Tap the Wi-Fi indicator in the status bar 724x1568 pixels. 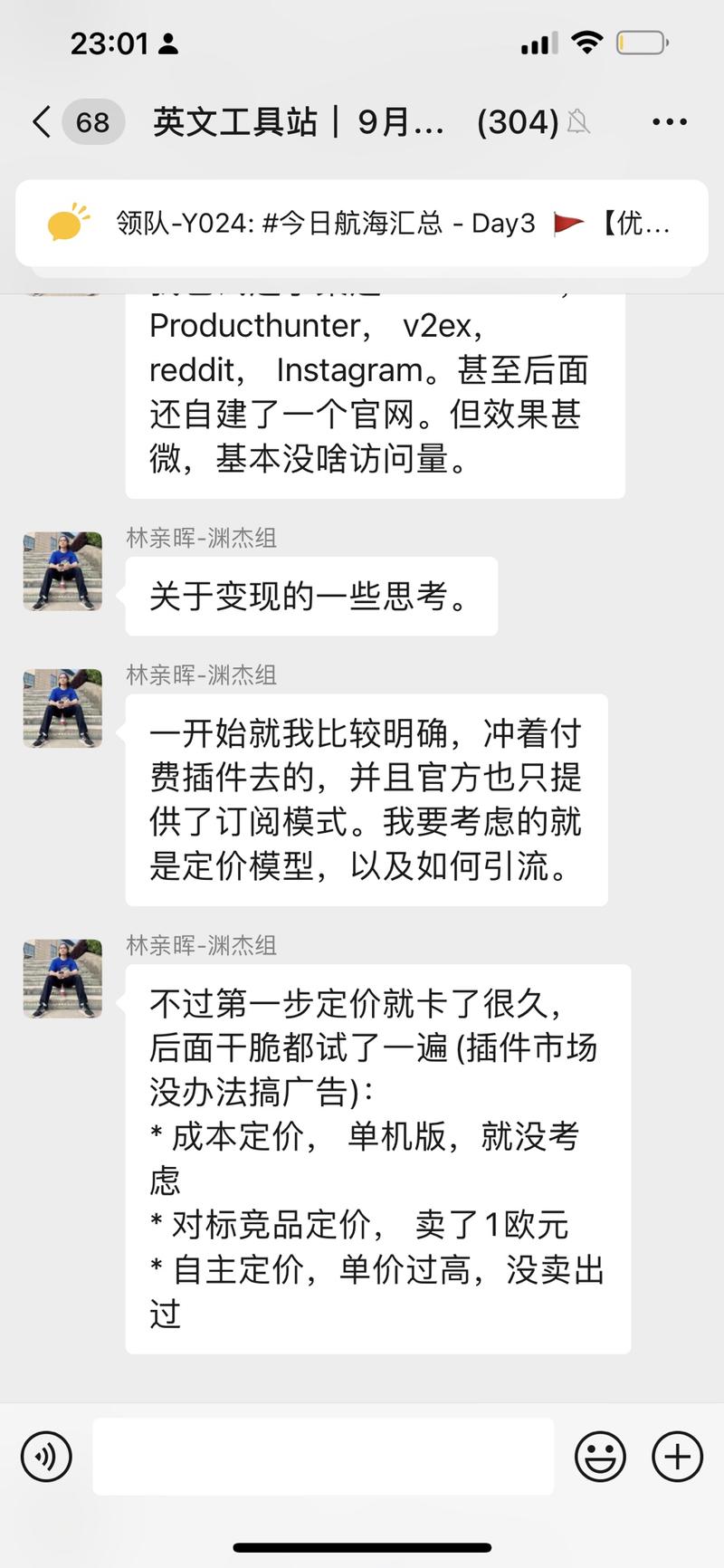587,43
